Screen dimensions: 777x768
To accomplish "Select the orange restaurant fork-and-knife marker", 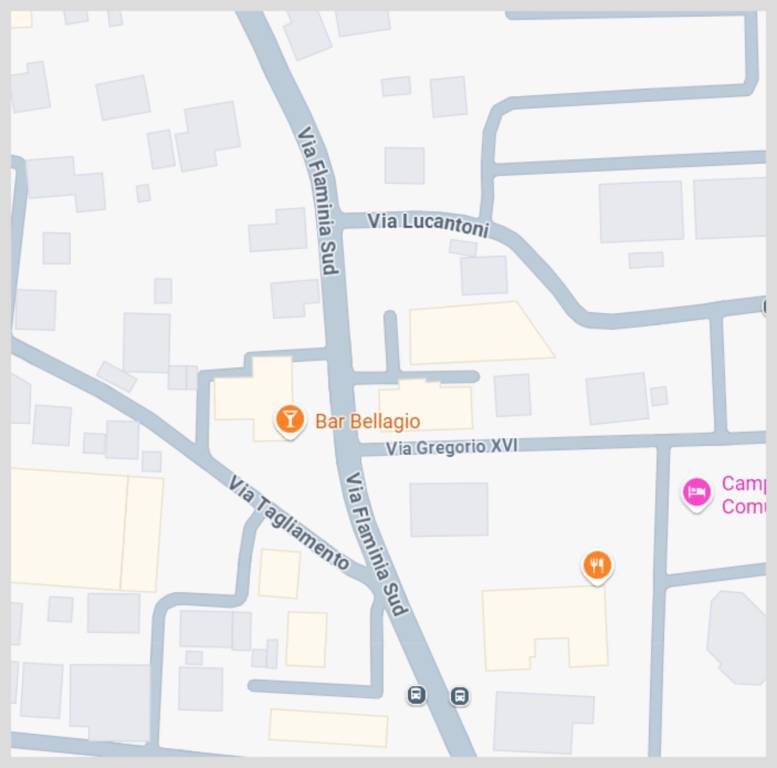I will pyautogui.click(x=597, y=566).
